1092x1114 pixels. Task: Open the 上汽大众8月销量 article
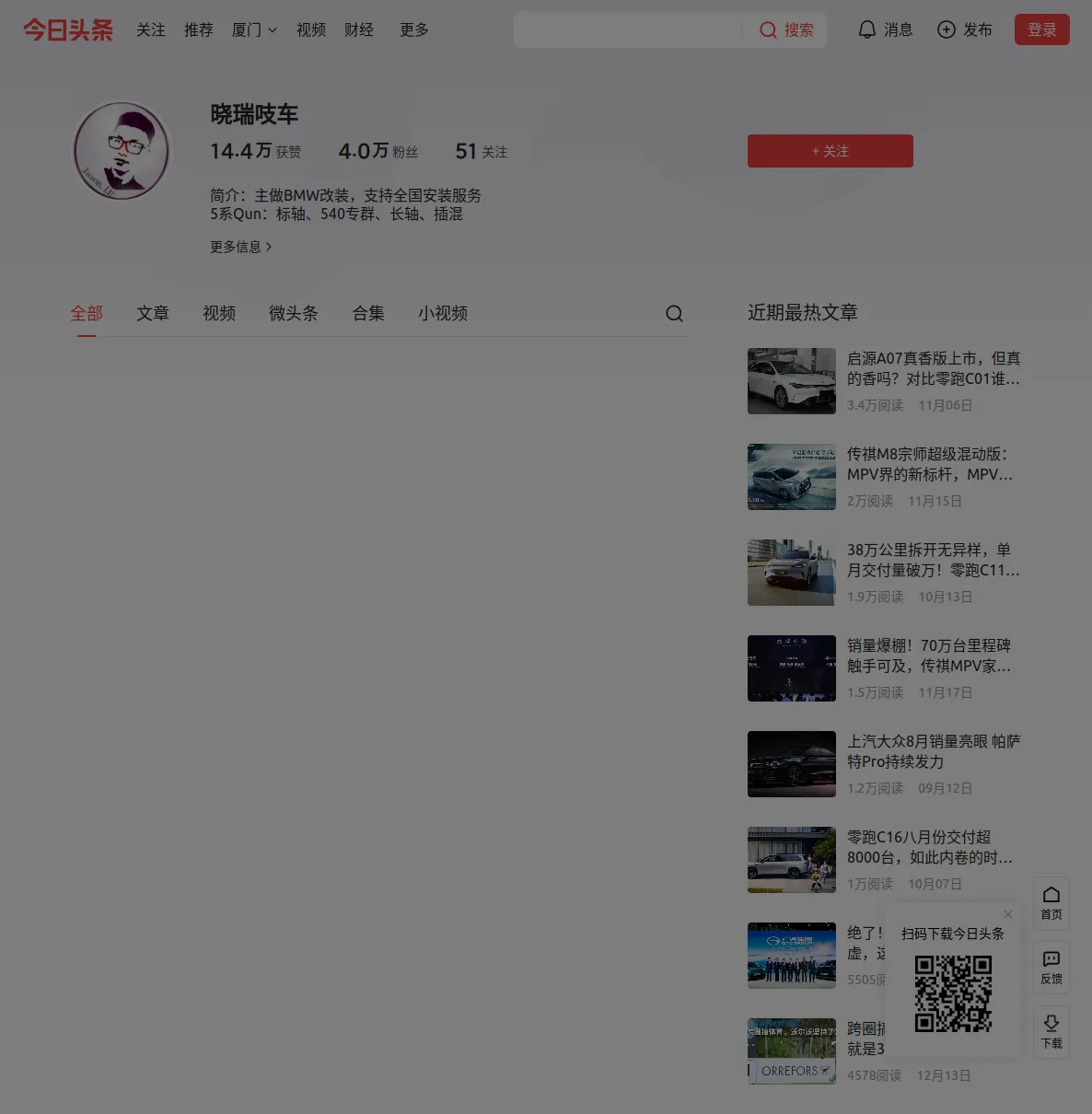(x=933, y=751)
